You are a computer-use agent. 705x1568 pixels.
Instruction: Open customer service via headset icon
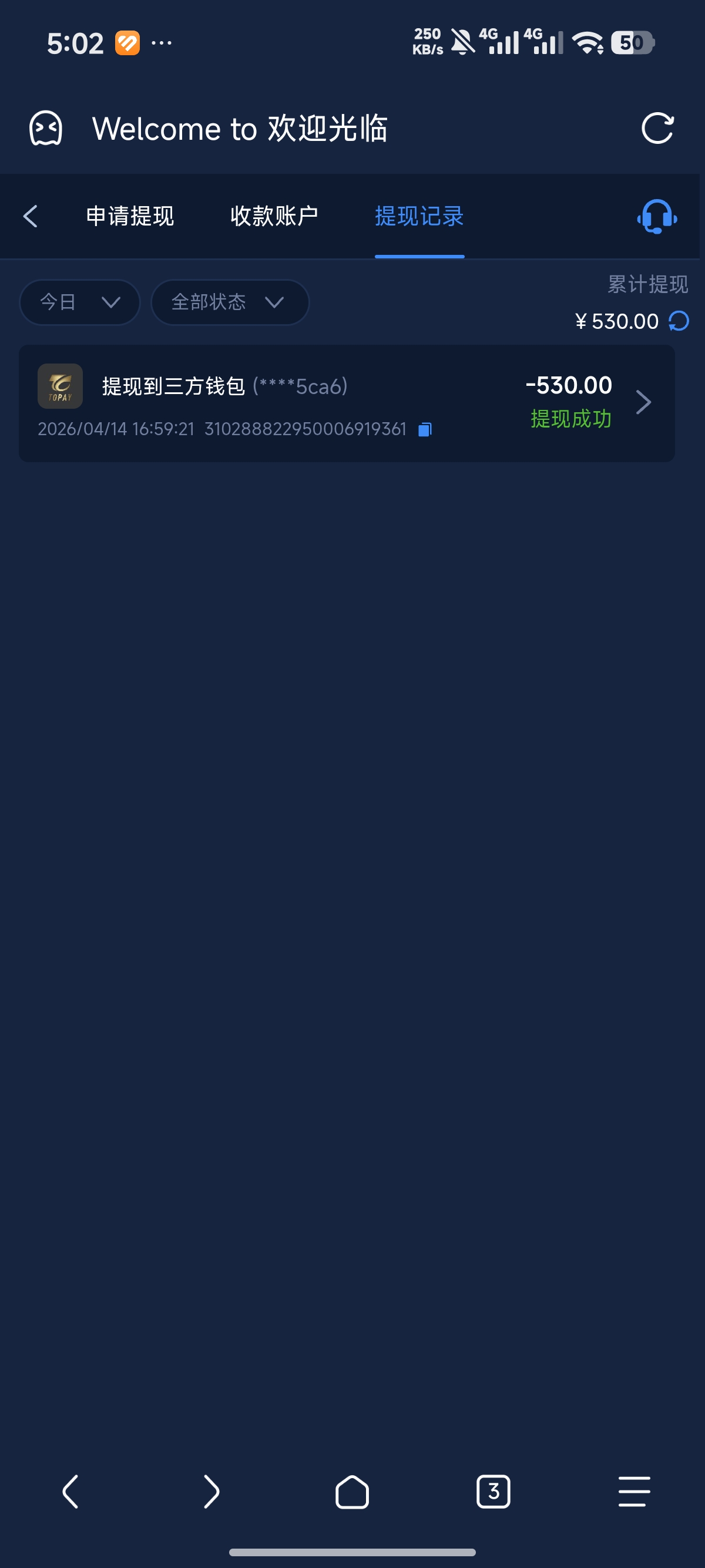pos(657,216)
